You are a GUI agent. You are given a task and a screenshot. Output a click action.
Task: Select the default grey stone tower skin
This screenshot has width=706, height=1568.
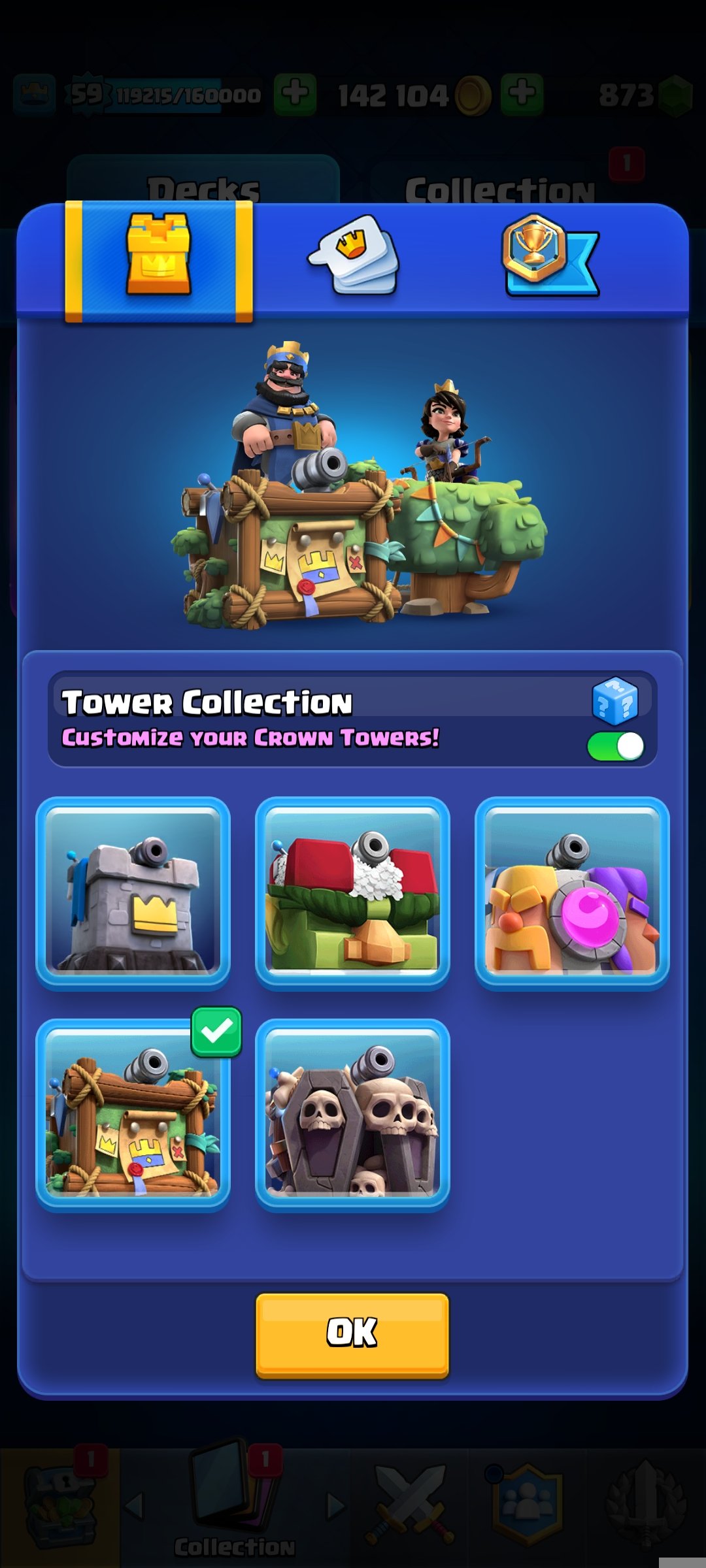point(133,892)
